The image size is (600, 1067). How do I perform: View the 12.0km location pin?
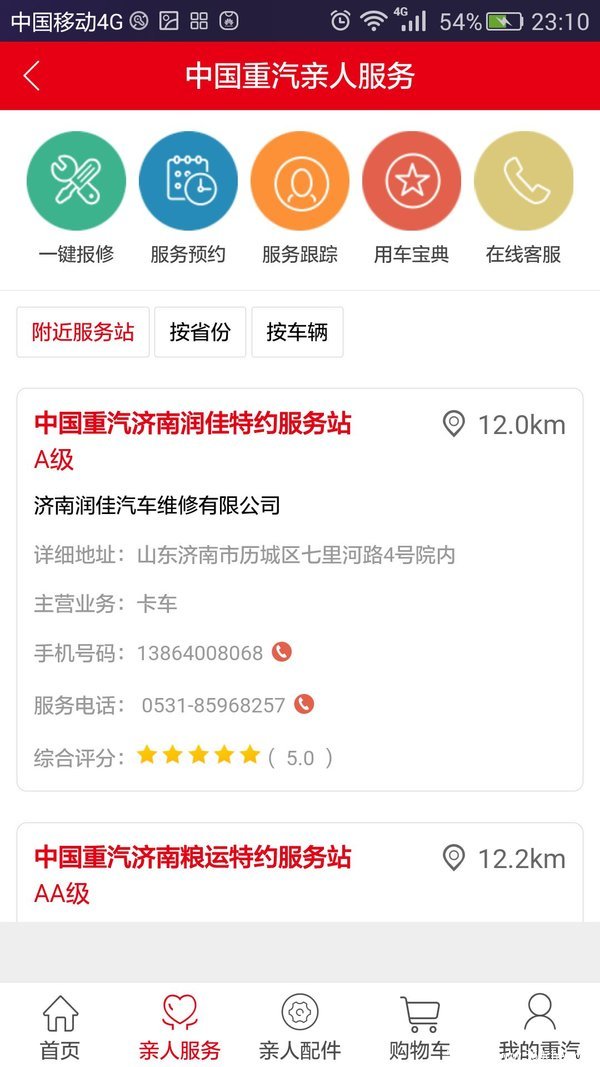point(454,424)
